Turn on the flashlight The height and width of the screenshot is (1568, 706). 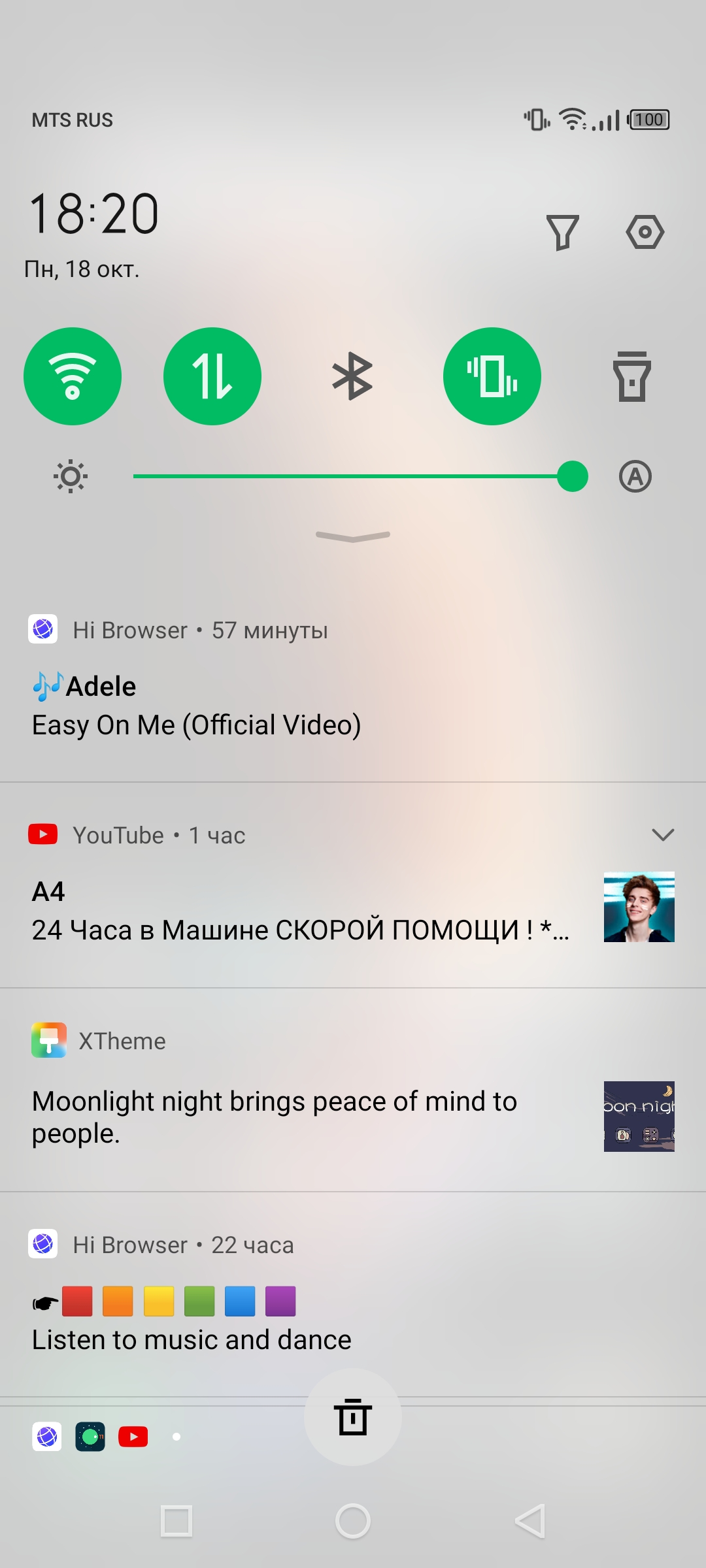[x=631, y=376]
